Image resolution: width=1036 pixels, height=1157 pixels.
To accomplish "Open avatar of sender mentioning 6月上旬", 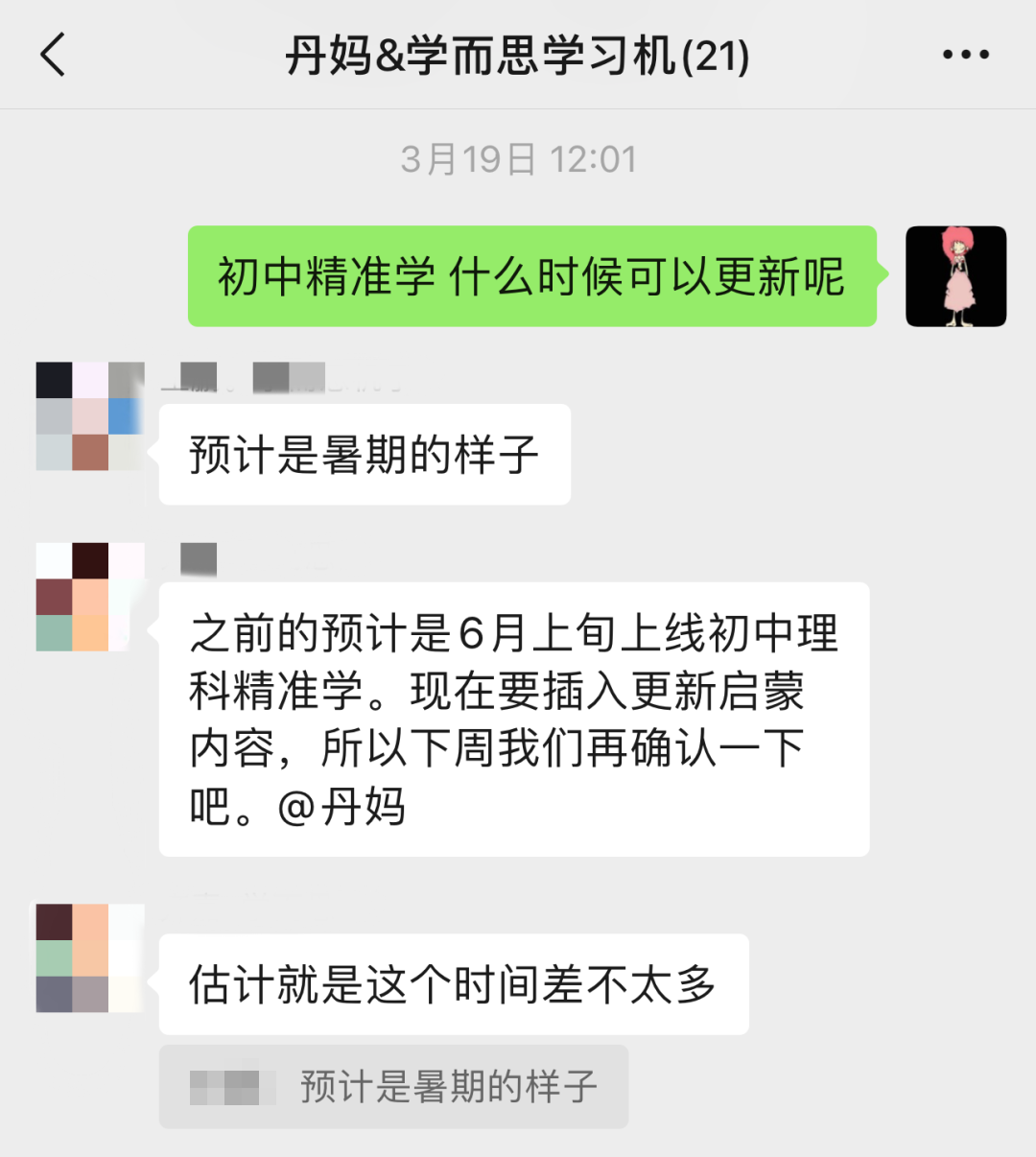I will (89, 597).
